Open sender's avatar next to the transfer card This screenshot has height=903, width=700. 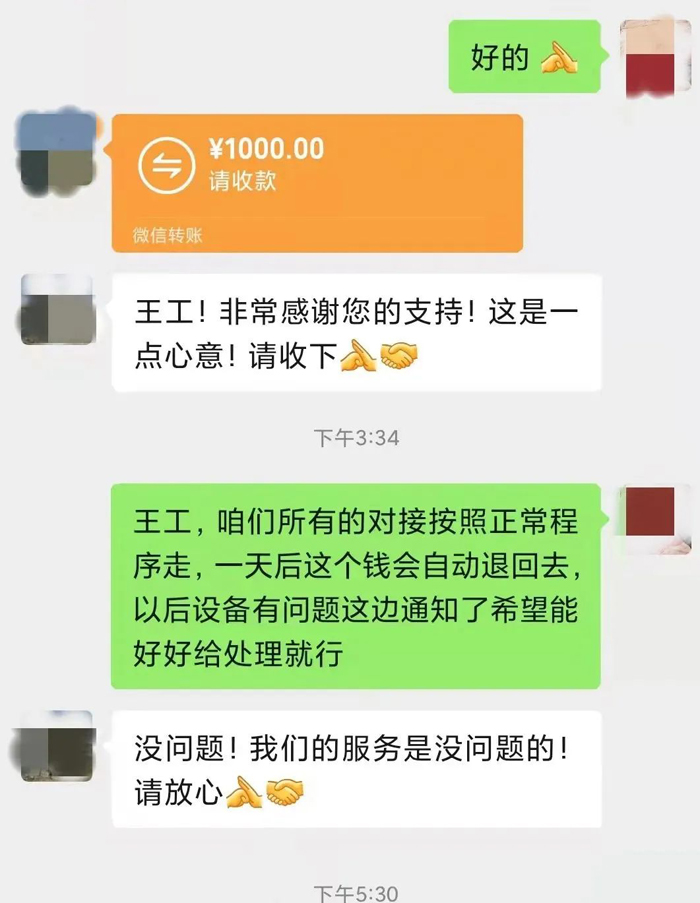(x=59, y=152)
